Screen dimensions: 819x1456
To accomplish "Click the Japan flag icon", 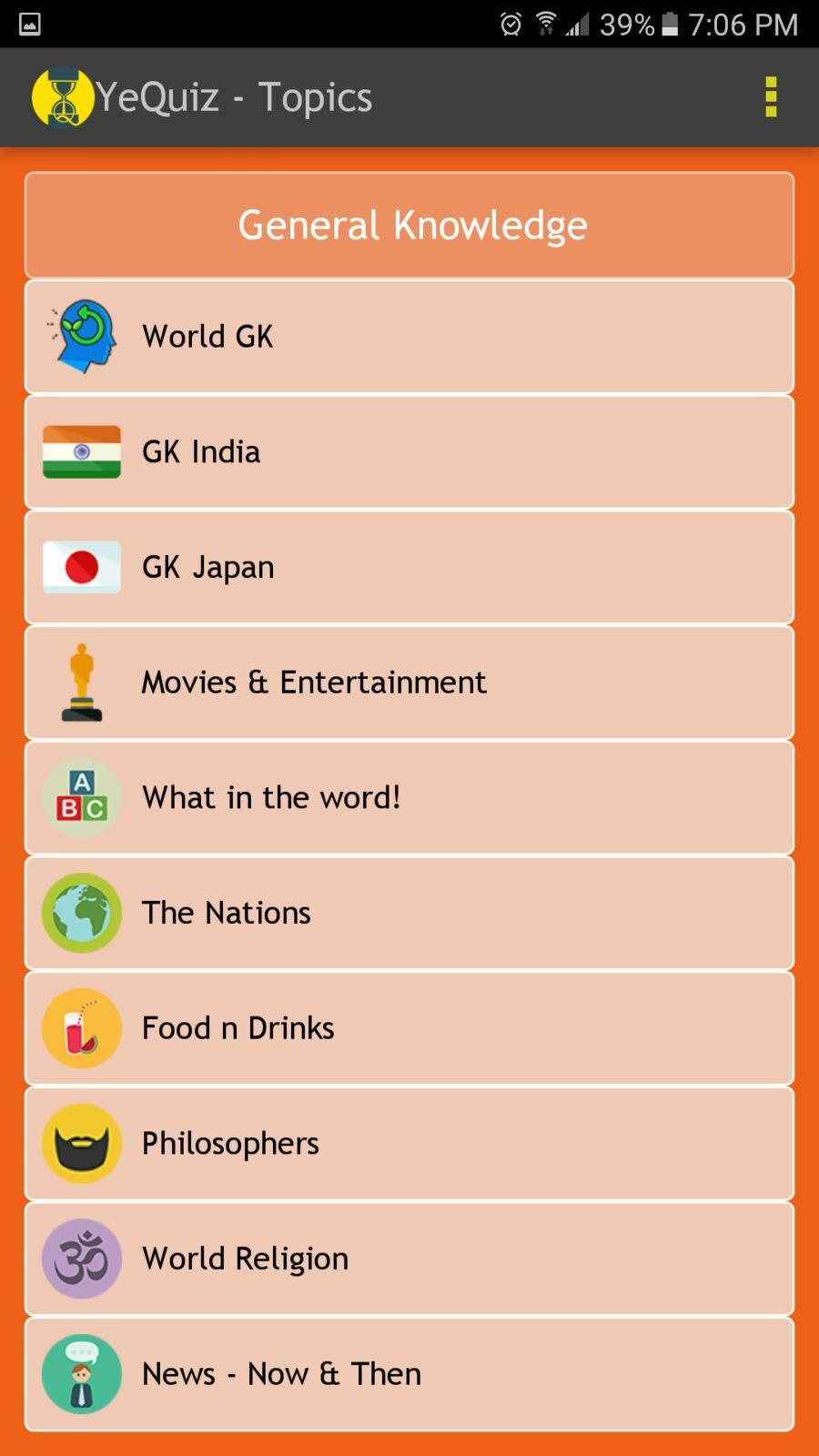I will [81, 567].
